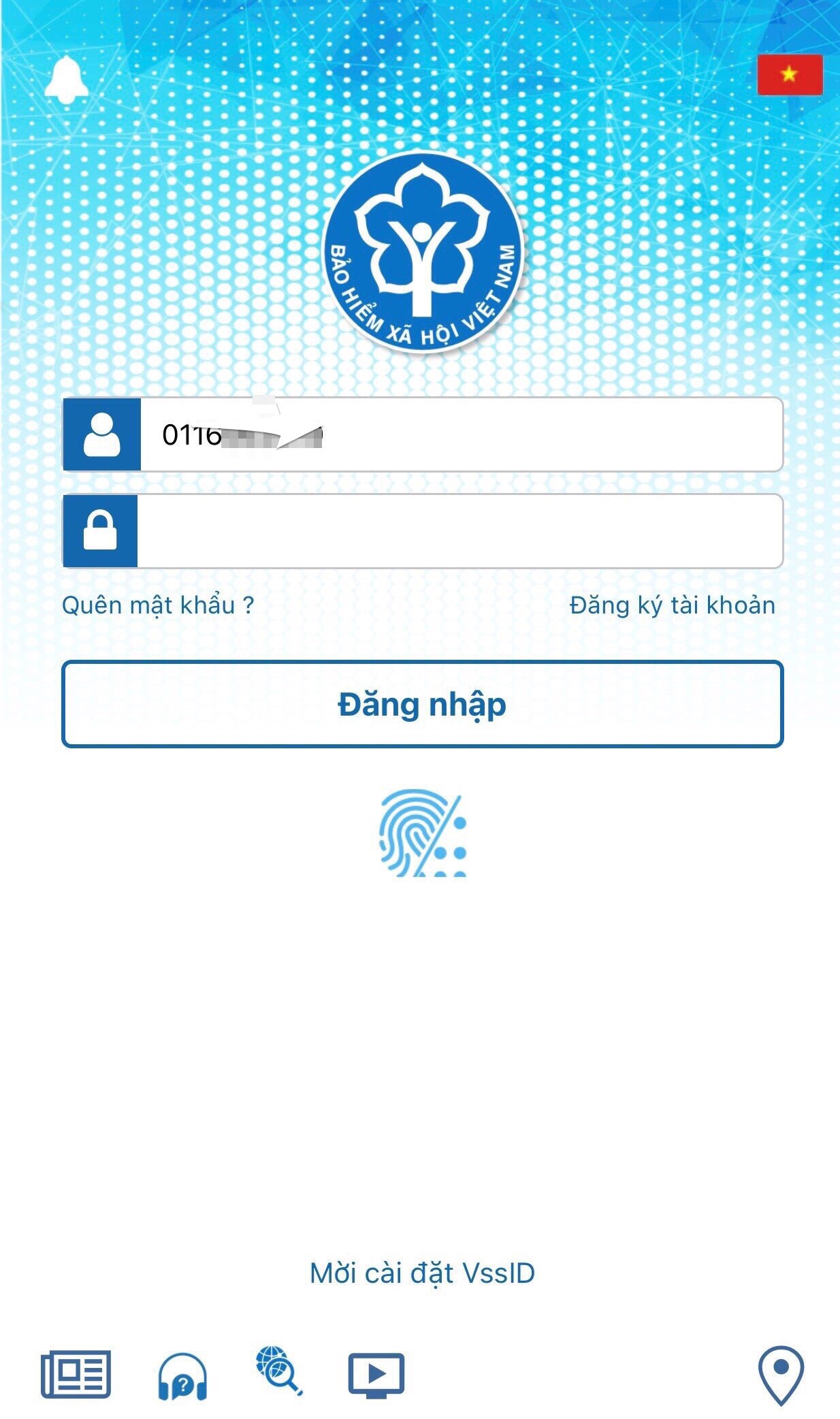Open Đăng ký tài khoản link
Image resolution: width=840 pixels, height=1419 pixels.
(672, 605)
